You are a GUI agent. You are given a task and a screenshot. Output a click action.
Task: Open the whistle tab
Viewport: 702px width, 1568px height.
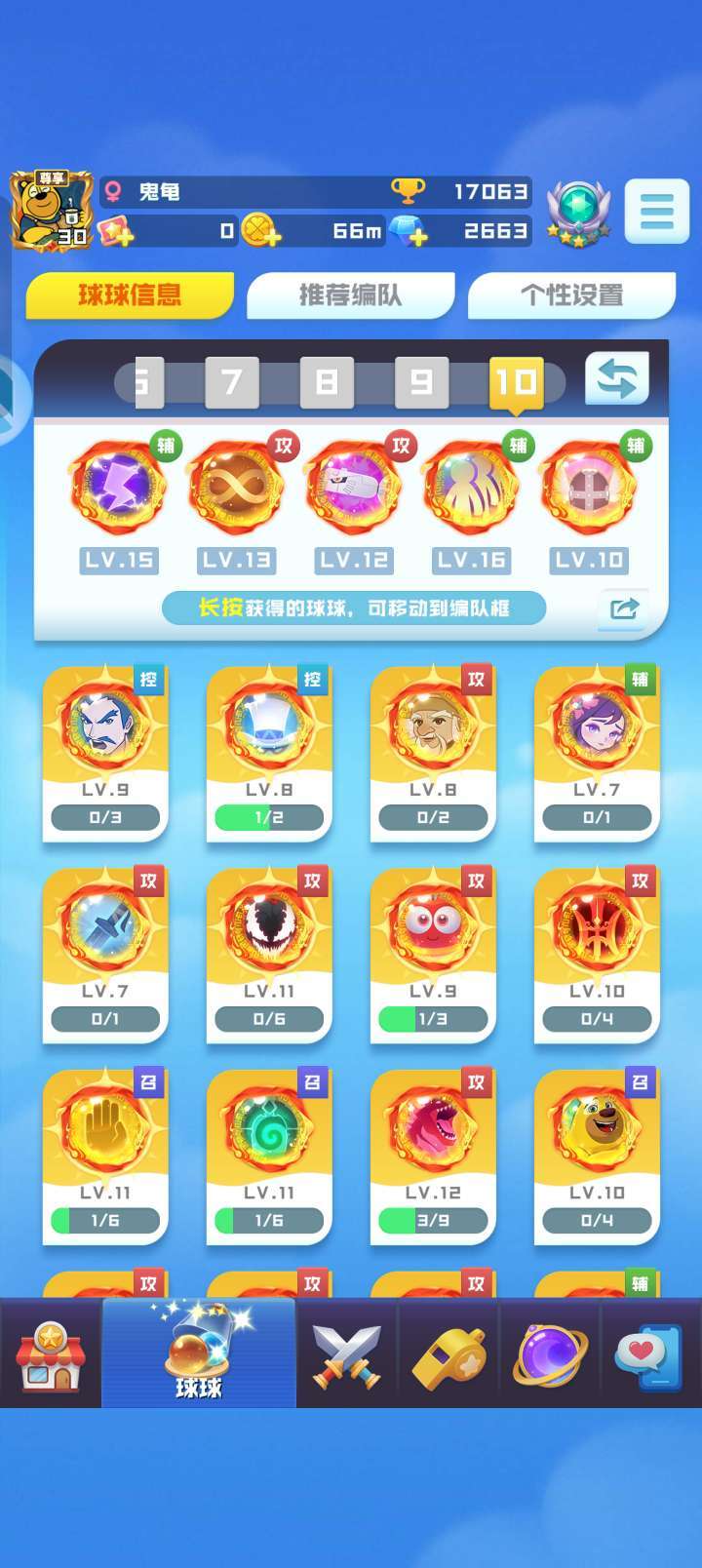[x=448, y=1354]
